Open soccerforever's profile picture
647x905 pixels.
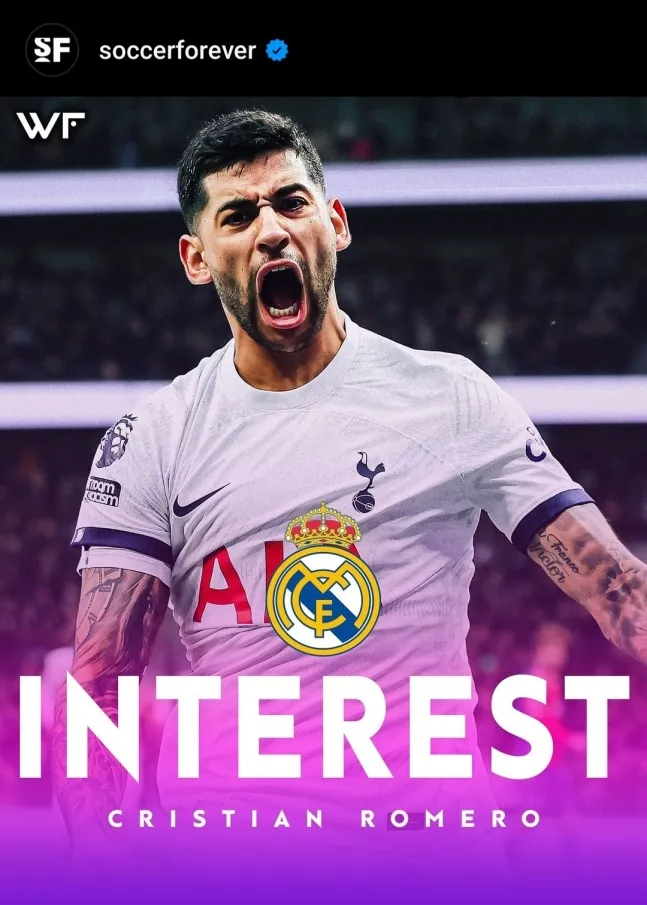pyautogui.click(x=51, y=50)
